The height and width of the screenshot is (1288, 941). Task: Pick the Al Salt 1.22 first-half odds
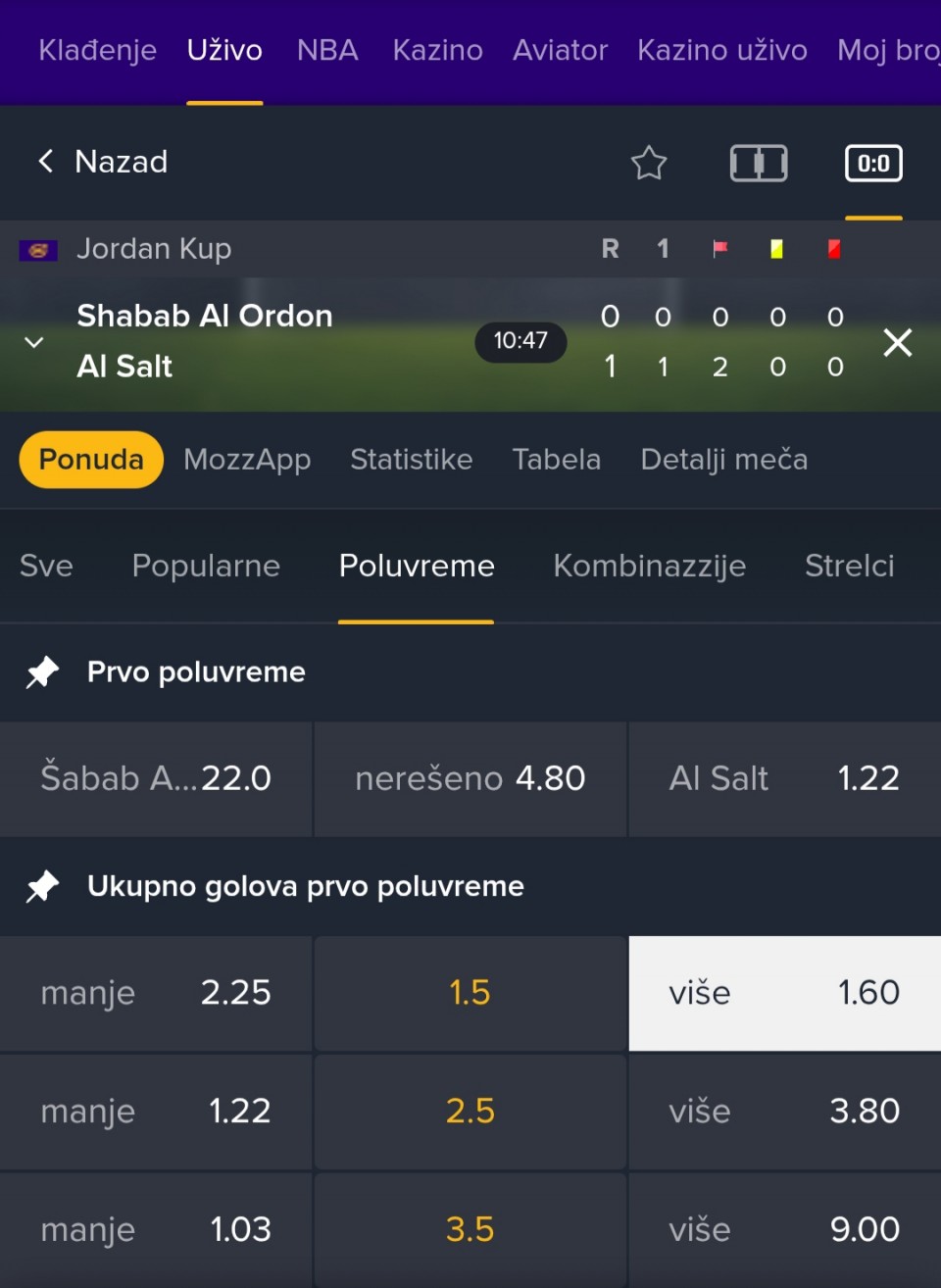pos(784,778)
